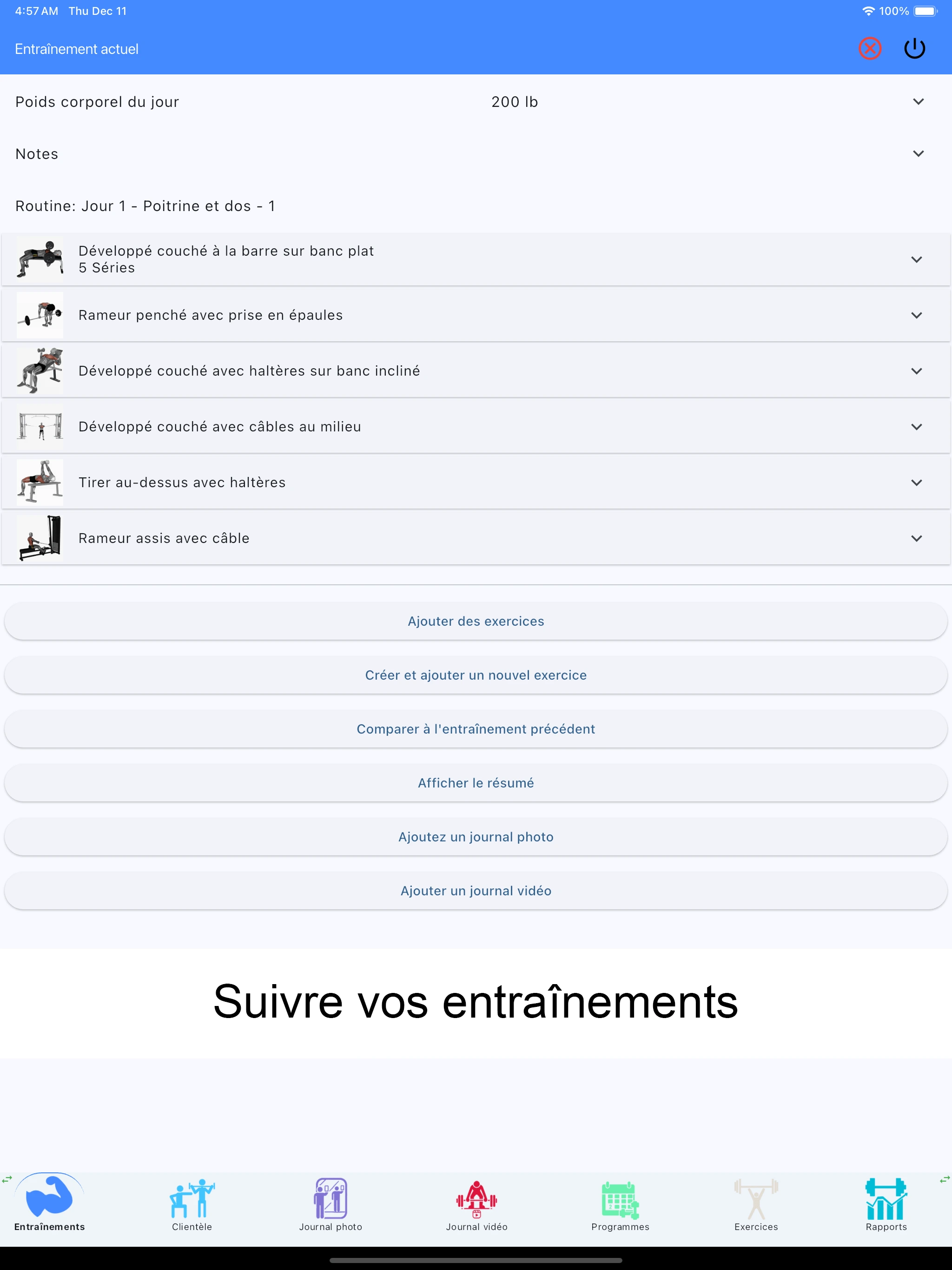Screen dimensions: 952x1270
Task: Tap Créer et ajouter un nouvel exercice
Action: pyautogui.click(x=476, y=675)
